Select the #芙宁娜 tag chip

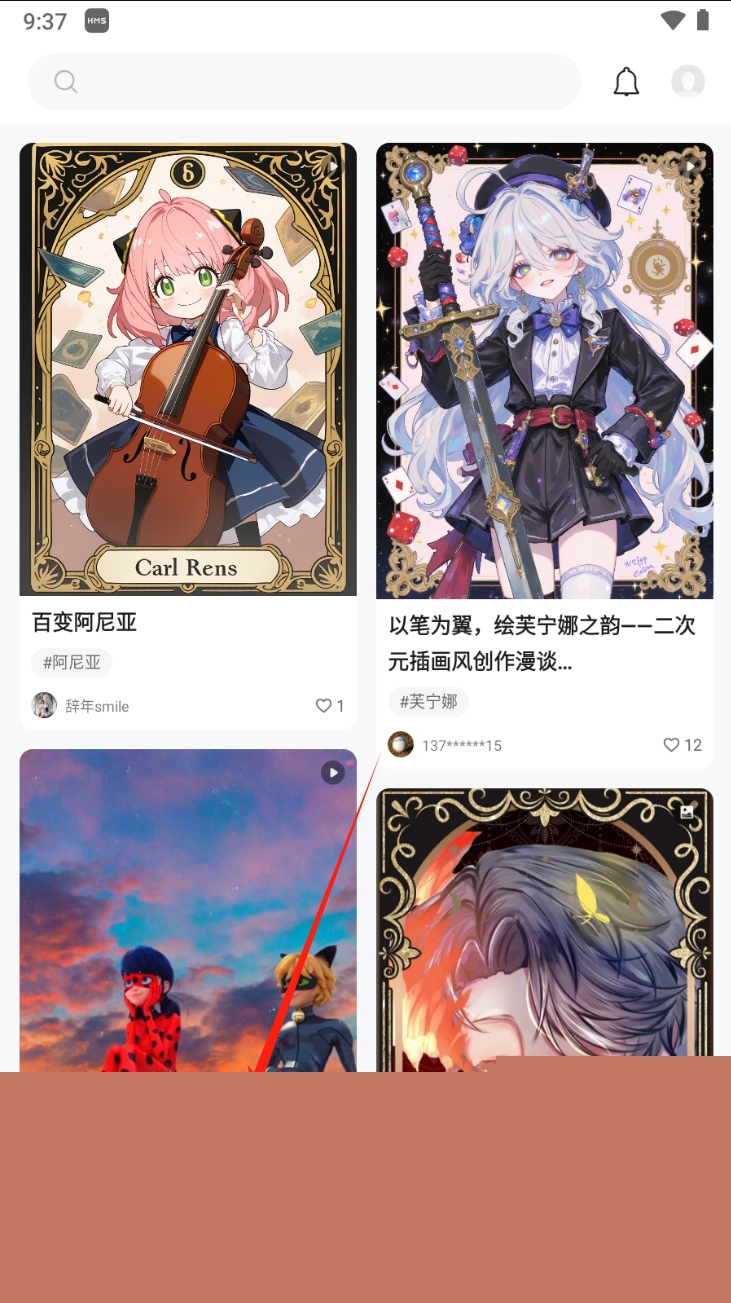(x=428, y=702)
